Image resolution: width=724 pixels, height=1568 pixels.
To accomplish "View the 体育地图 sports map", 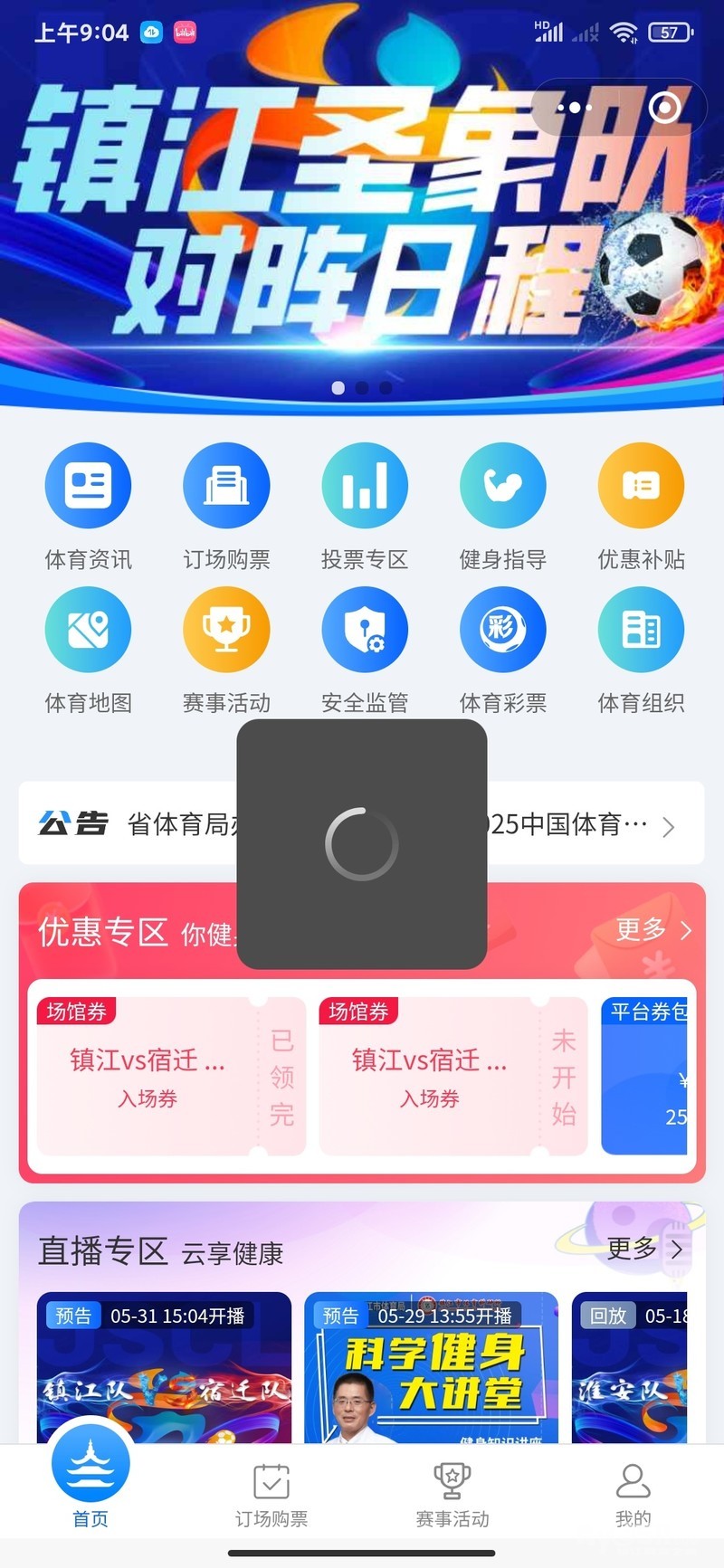I will 88,630.
